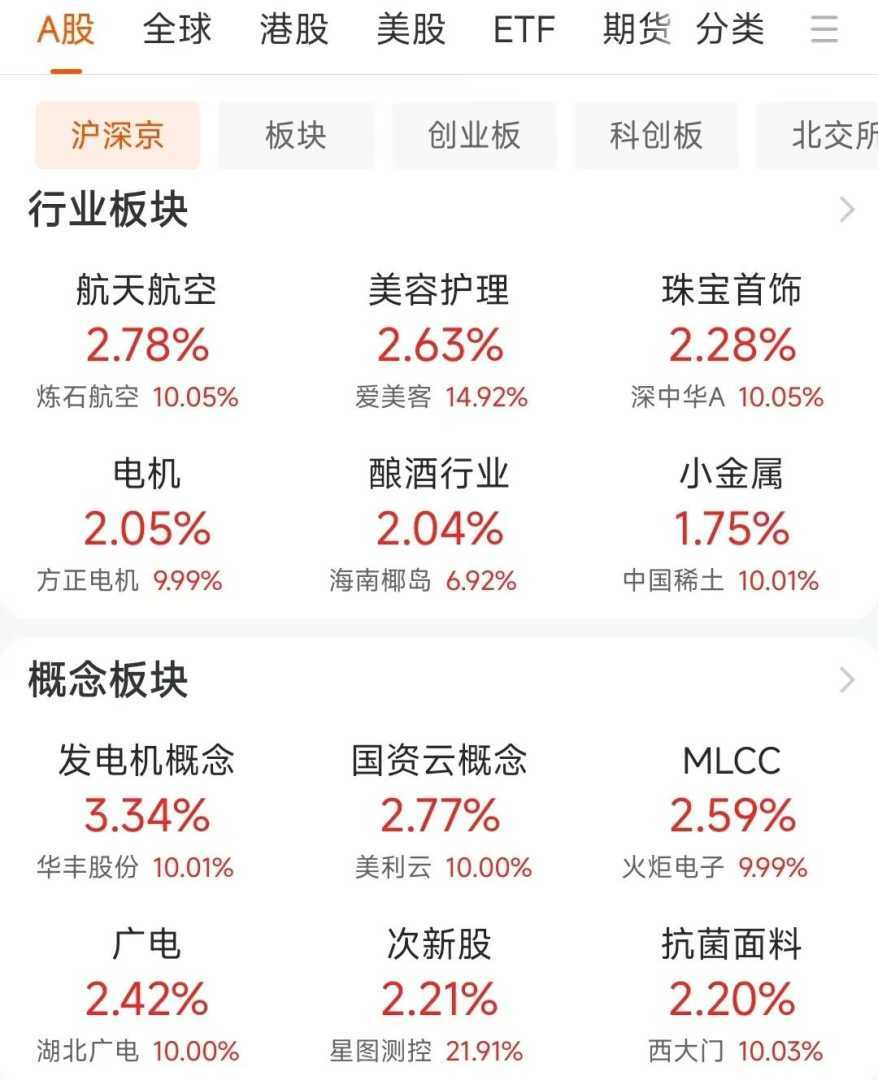878x1080 pixels.
Task: Open the 分类 tab
Action: (730, 30)
